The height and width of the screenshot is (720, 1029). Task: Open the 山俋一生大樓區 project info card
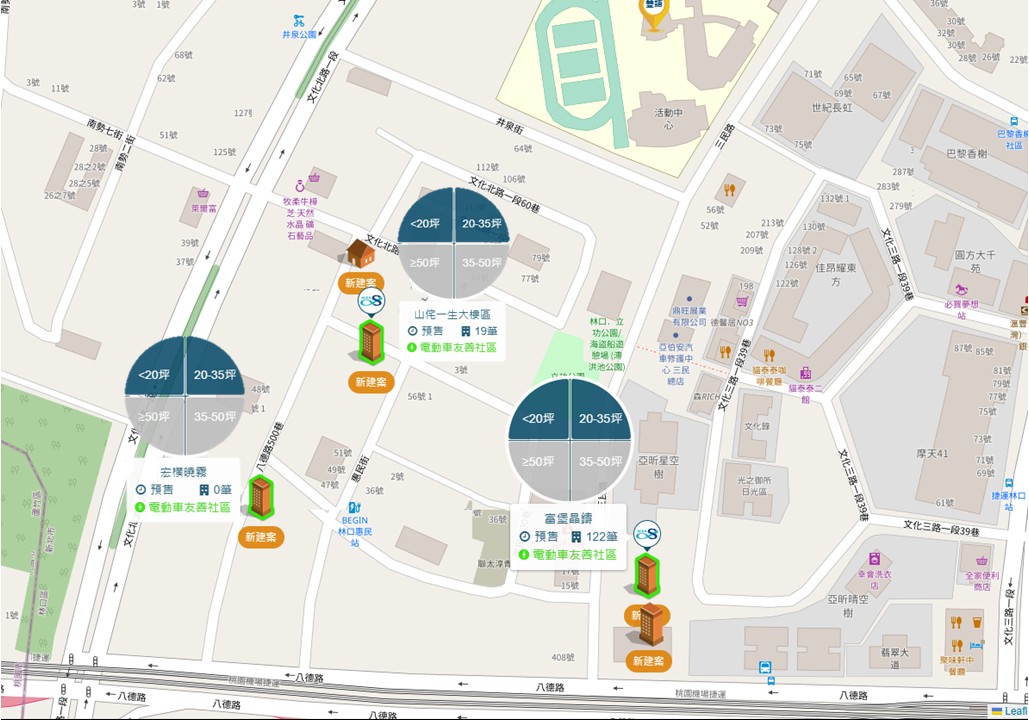pyautogui.click(x=452, y=315)
